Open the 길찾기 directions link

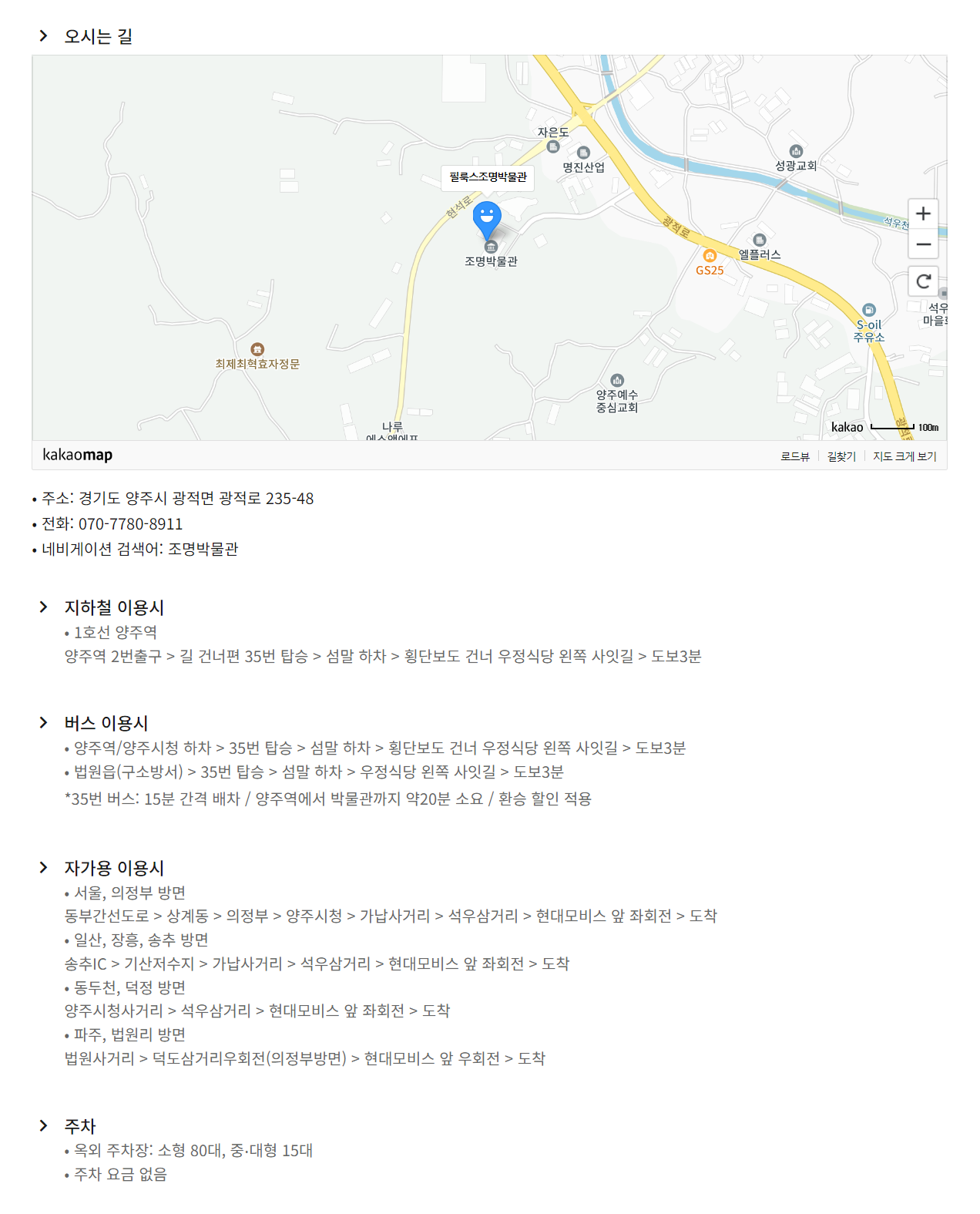(x=841, y=456)
